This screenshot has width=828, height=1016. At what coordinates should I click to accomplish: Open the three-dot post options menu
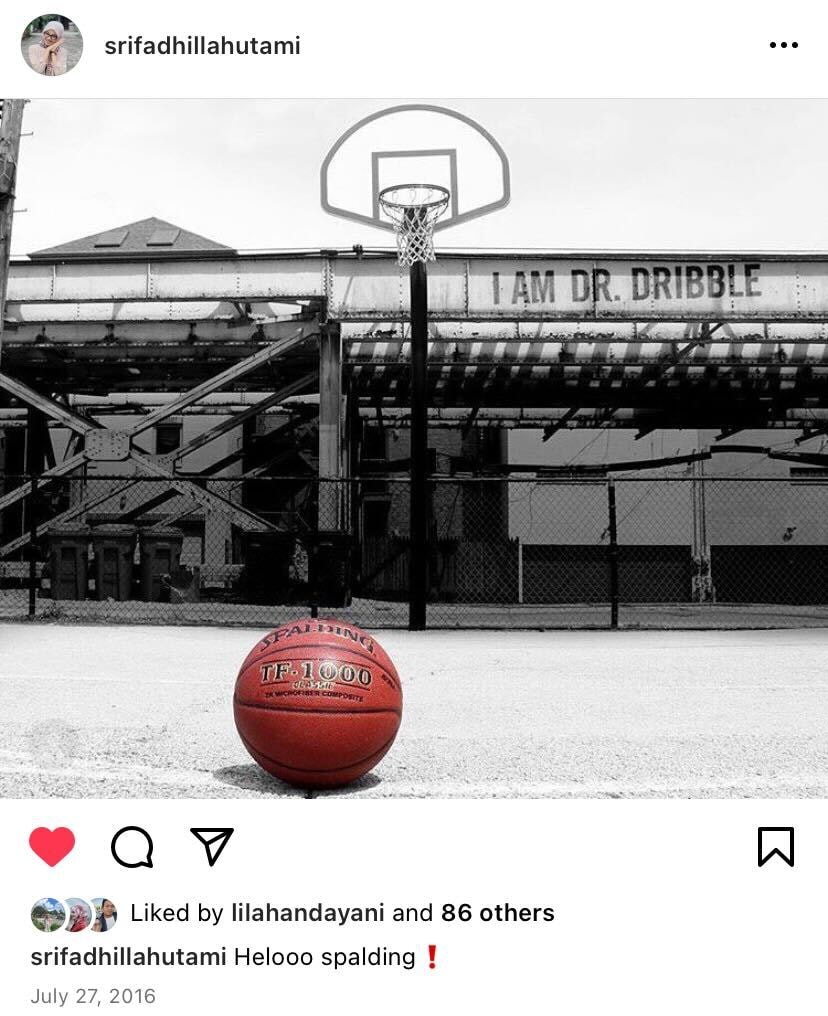pyautogui.click(x=783, y=45)
